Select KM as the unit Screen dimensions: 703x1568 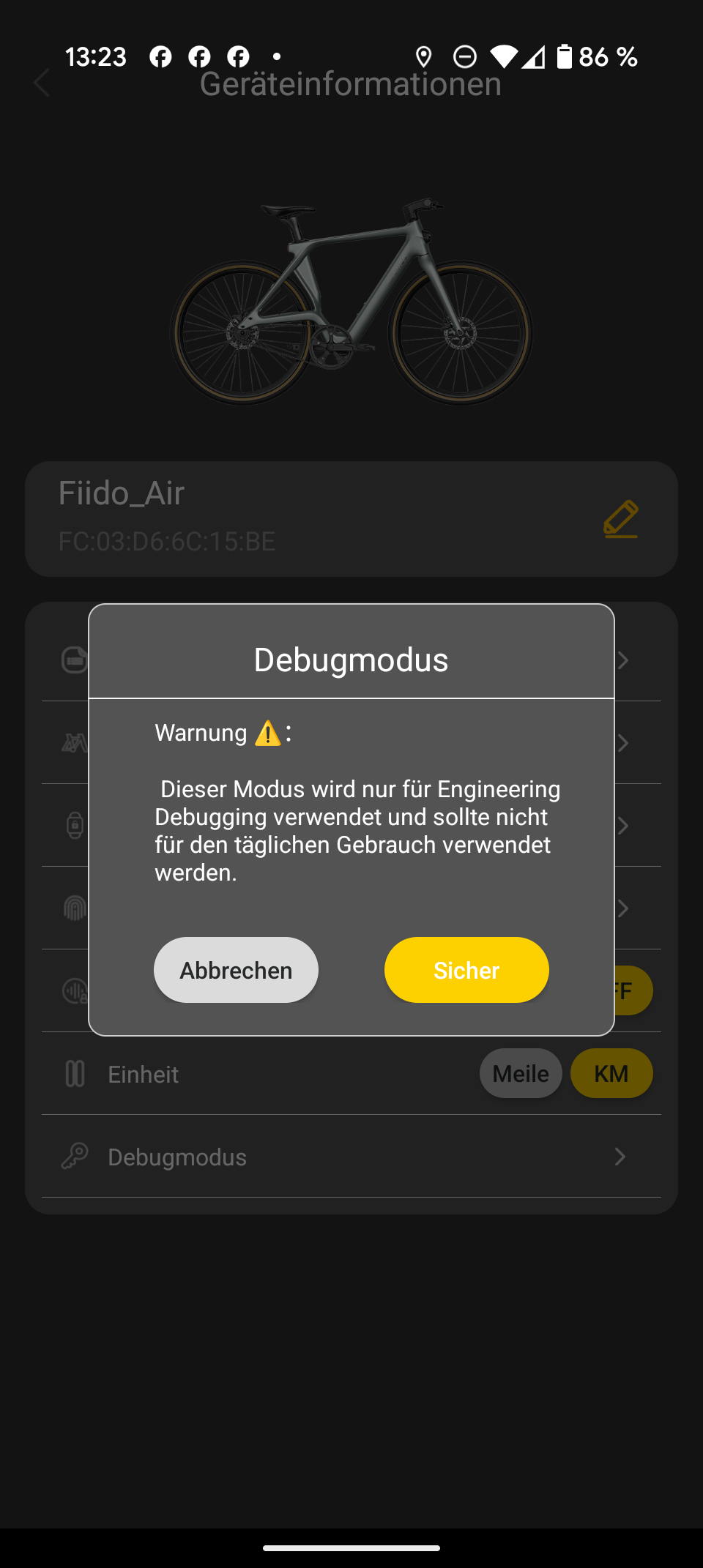point(611,1073)
